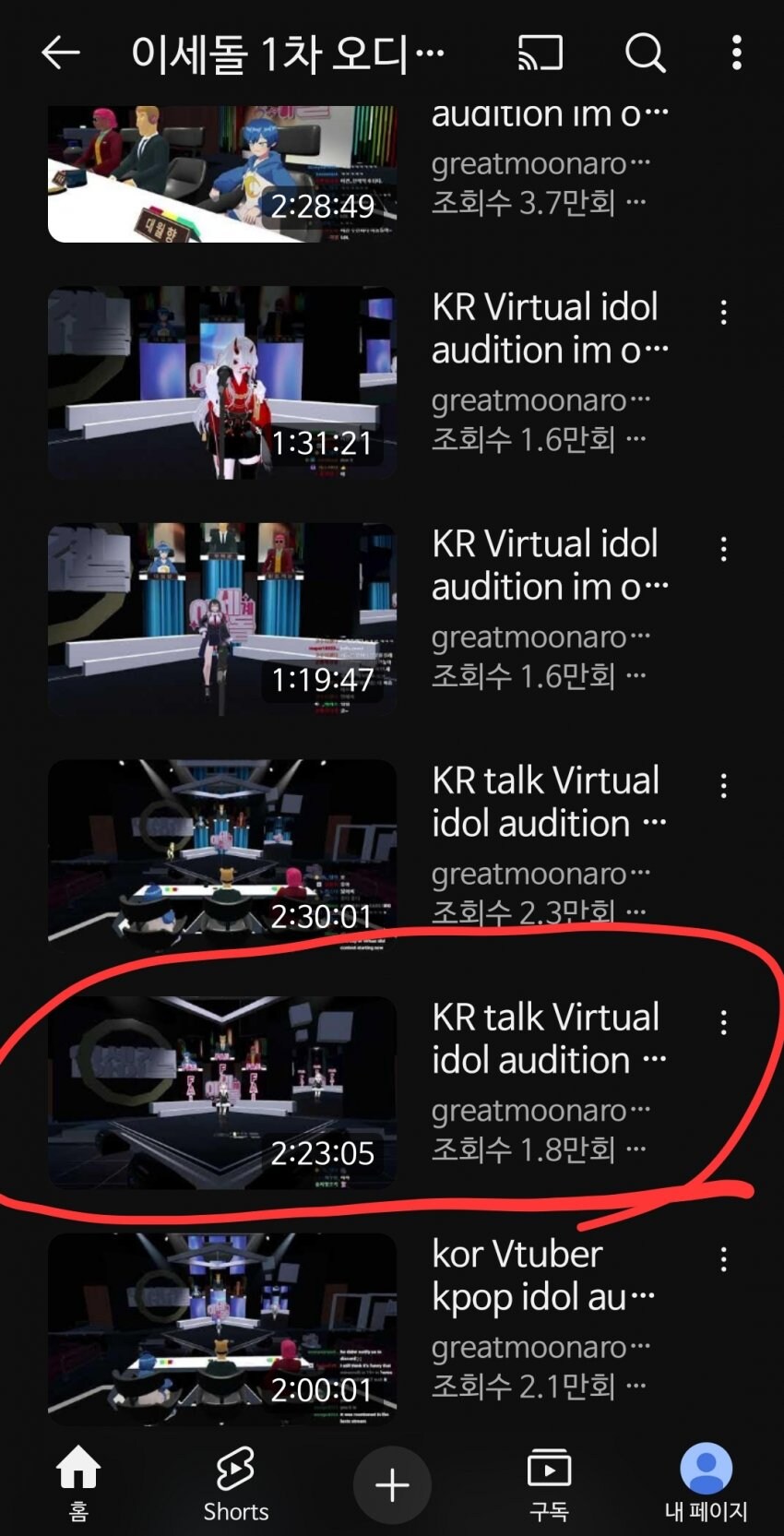The image size is (784, 1536).
Task: Open options for the 2:30:01 video
Action: click(723, 786)
